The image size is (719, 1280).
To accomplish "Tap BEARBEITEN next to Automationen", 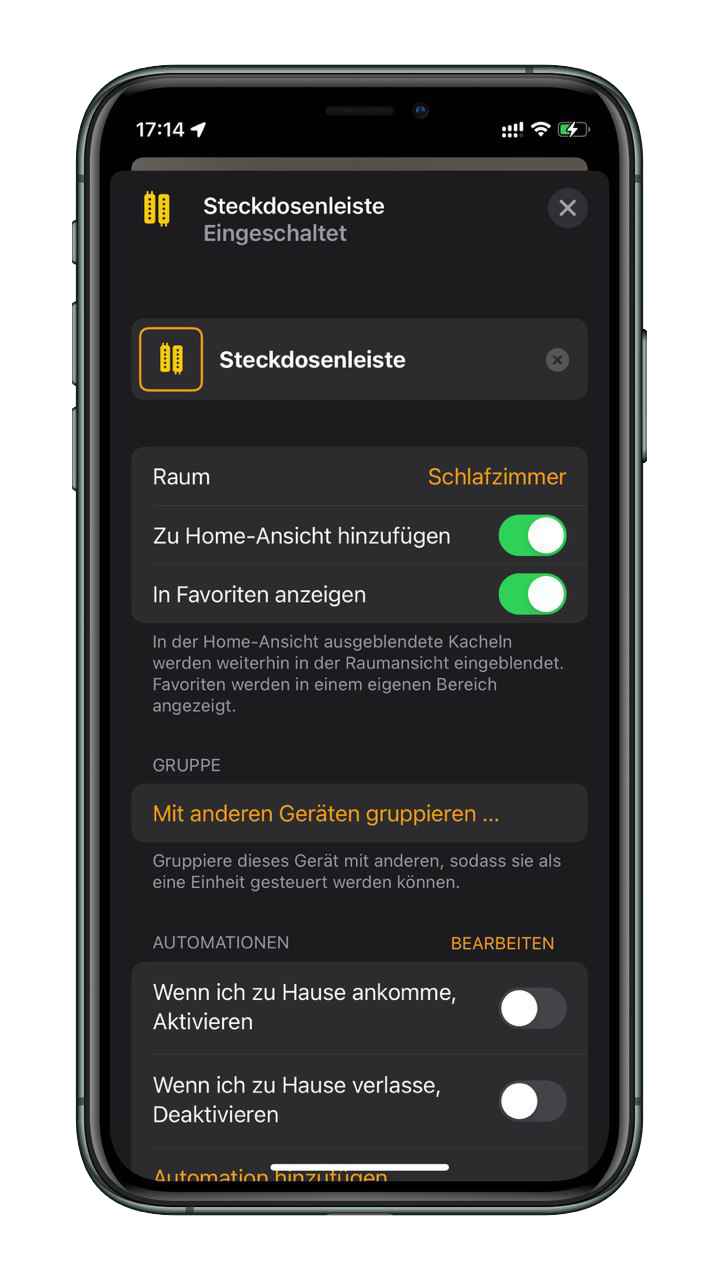I will click(x=502, y=944).
